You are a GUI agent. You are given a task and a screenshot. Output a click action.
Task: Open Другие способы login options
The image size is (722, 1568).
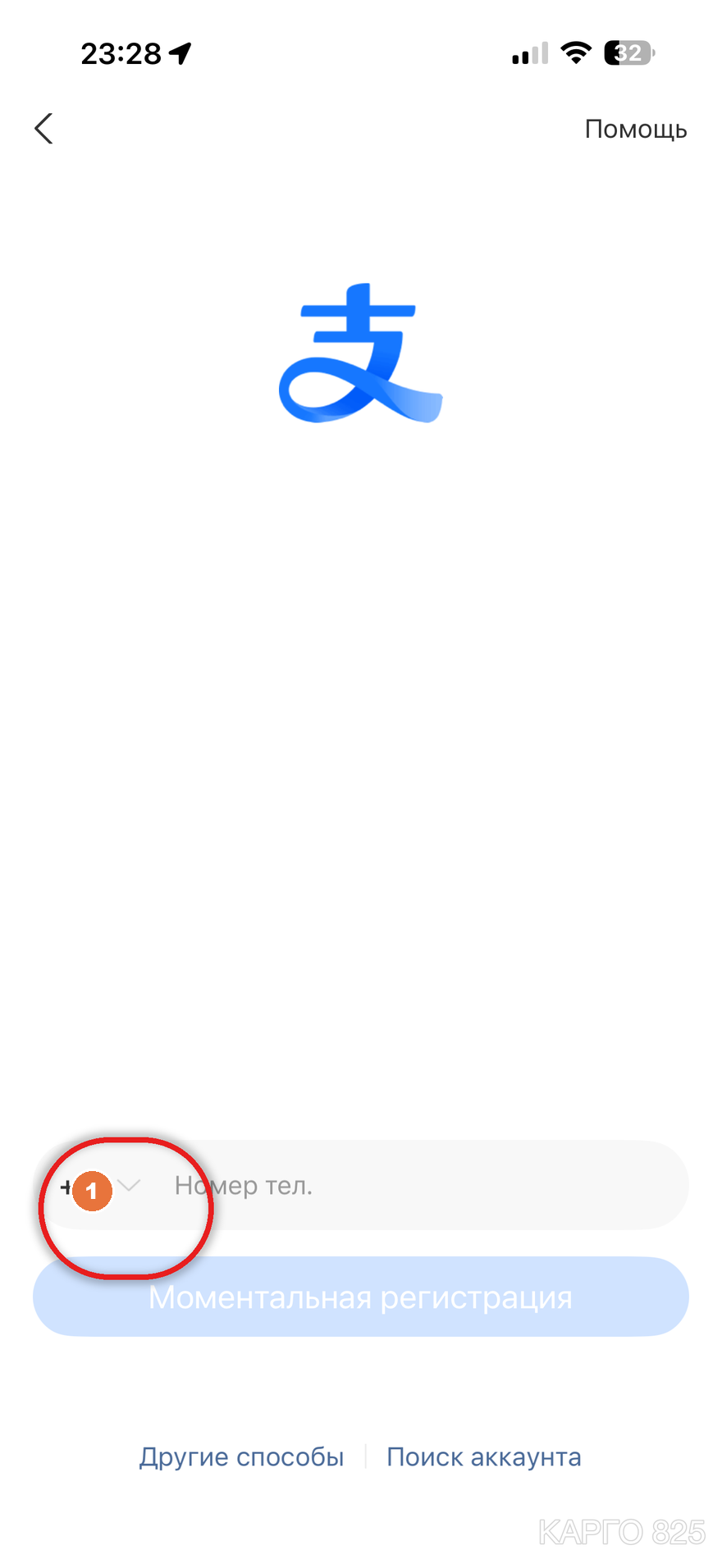click(x=242, y=1457)
